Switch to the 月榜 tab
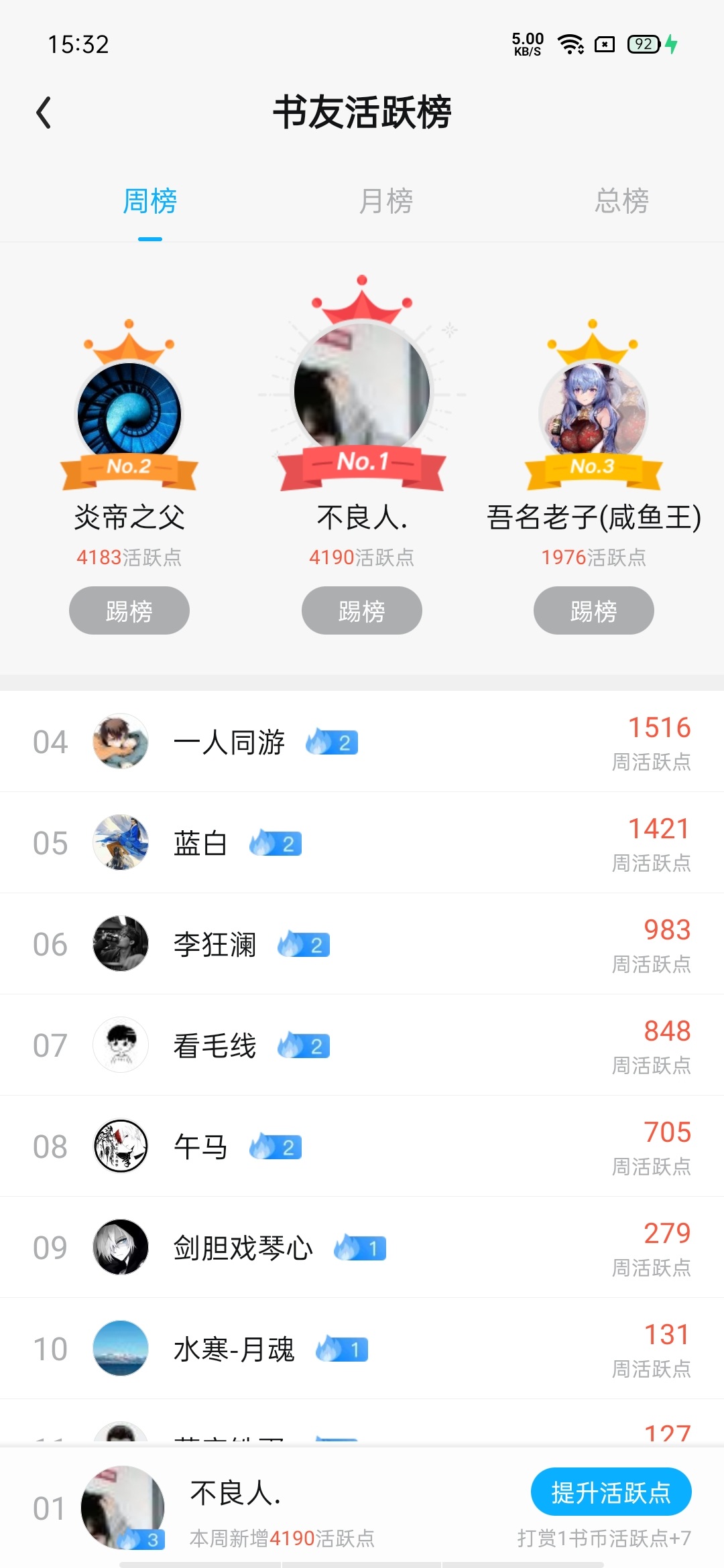724x1568 pixels. (x=385, y=201)
